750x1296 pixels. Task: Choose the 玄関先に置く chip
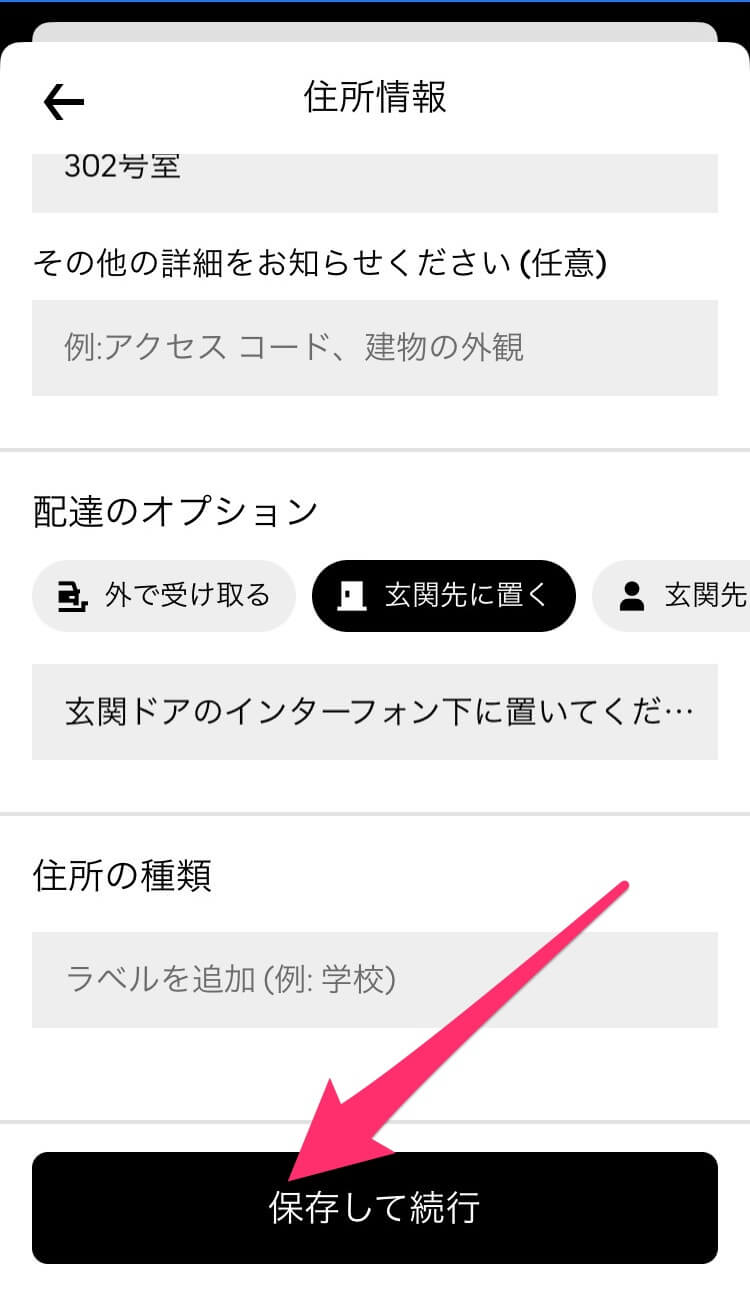[x=444, y=596]
